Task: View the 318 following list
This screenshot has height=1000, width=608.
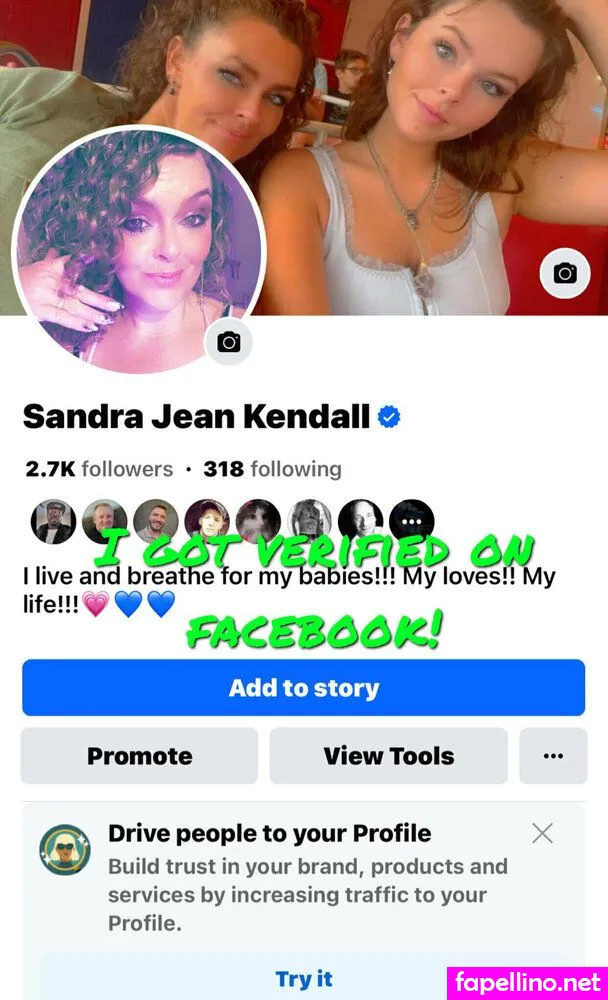Action: [x=272, y=469]
